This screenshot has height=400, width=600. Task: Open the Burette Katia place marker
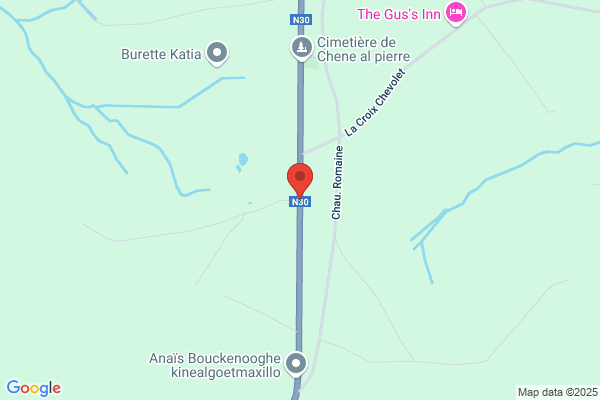217,54
